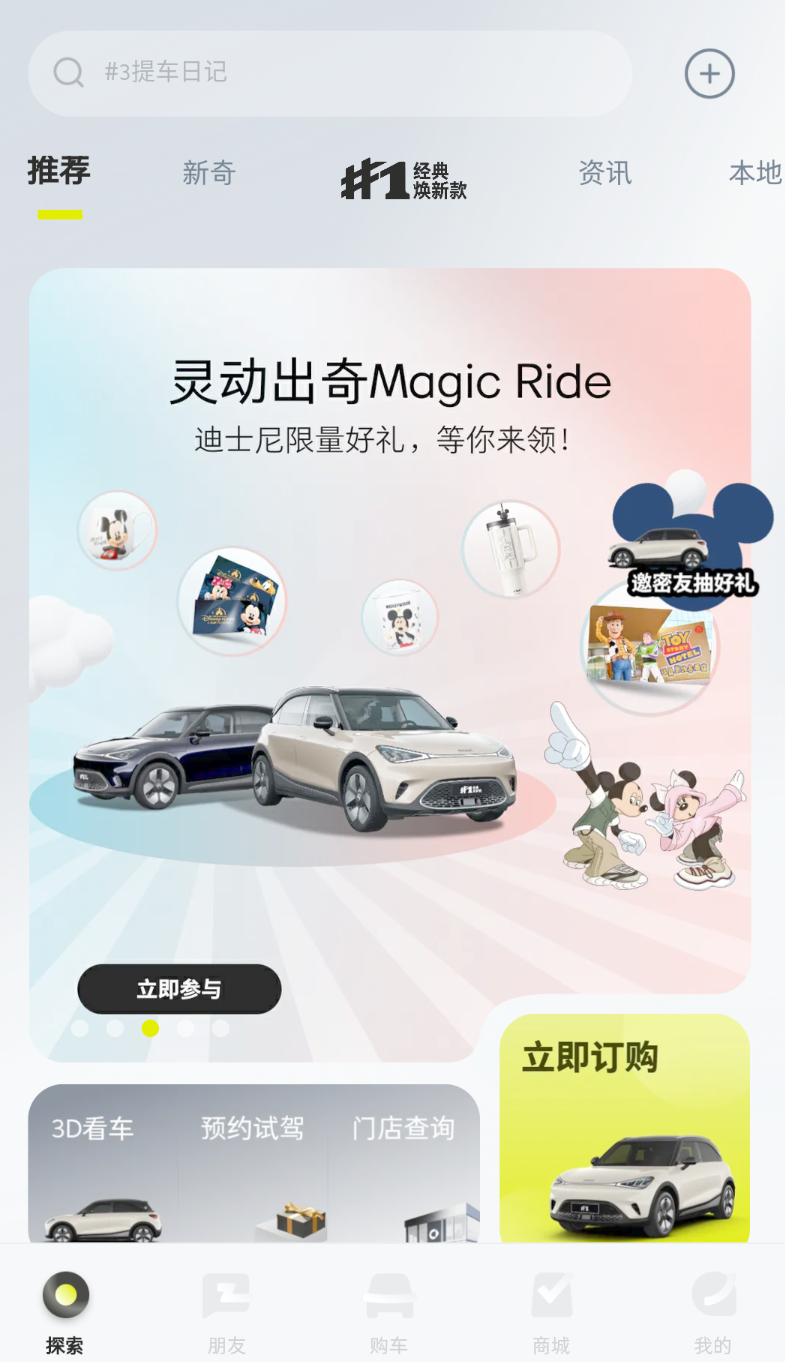Open 门店查询
Screen dimensions: 785x1362
pos(404,1163)
